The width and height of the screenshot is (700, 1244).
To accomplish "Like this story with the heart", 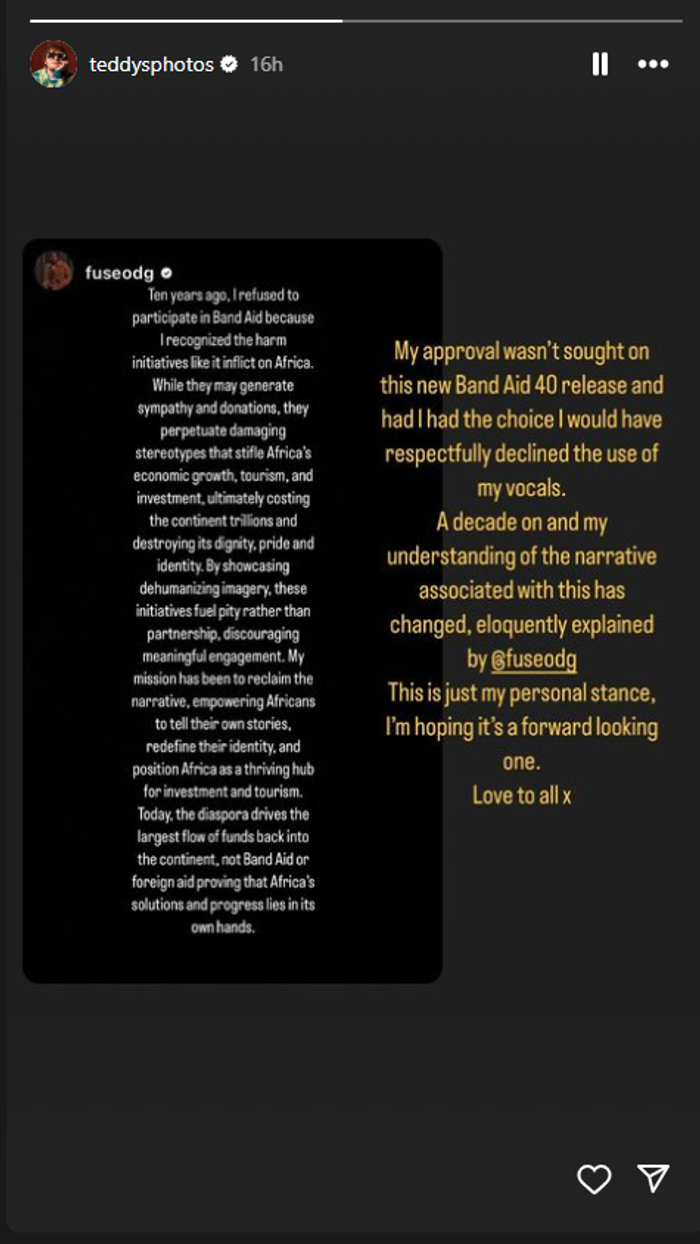I will click(x=594, y=1180).
